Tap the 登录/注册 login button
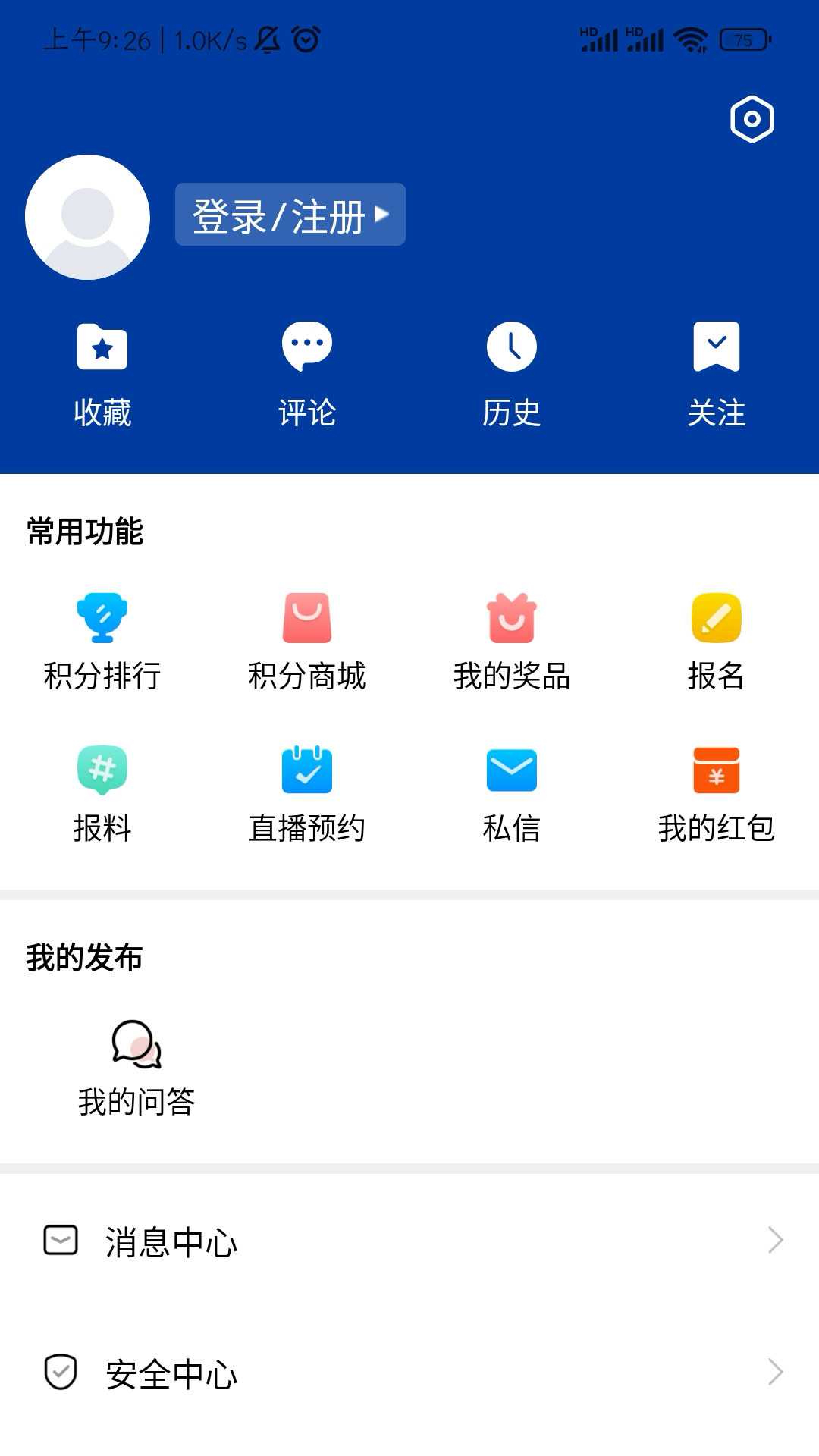 (281, 215)
